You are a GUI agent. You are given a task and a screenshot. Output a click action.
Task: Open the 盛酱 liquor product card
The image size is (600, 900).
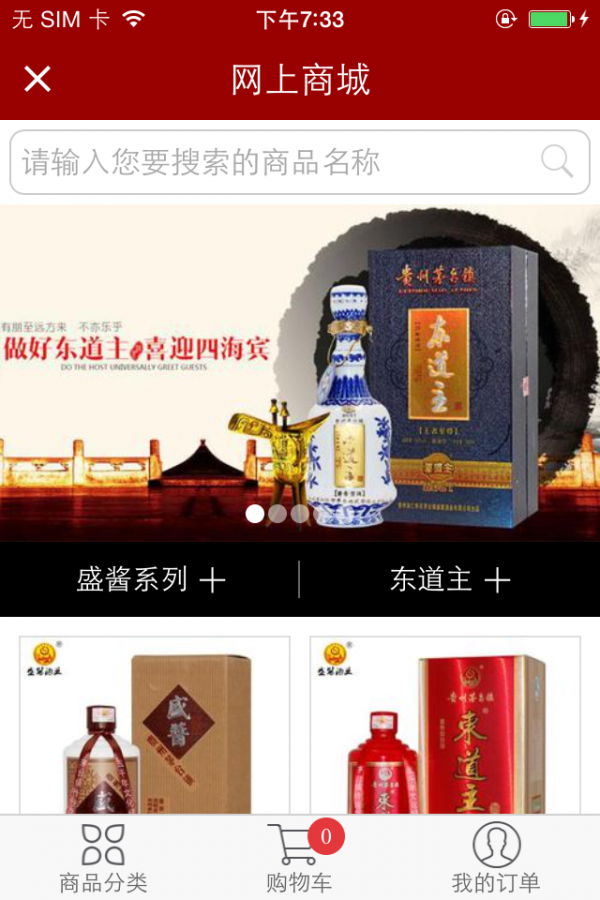[155, 725]
